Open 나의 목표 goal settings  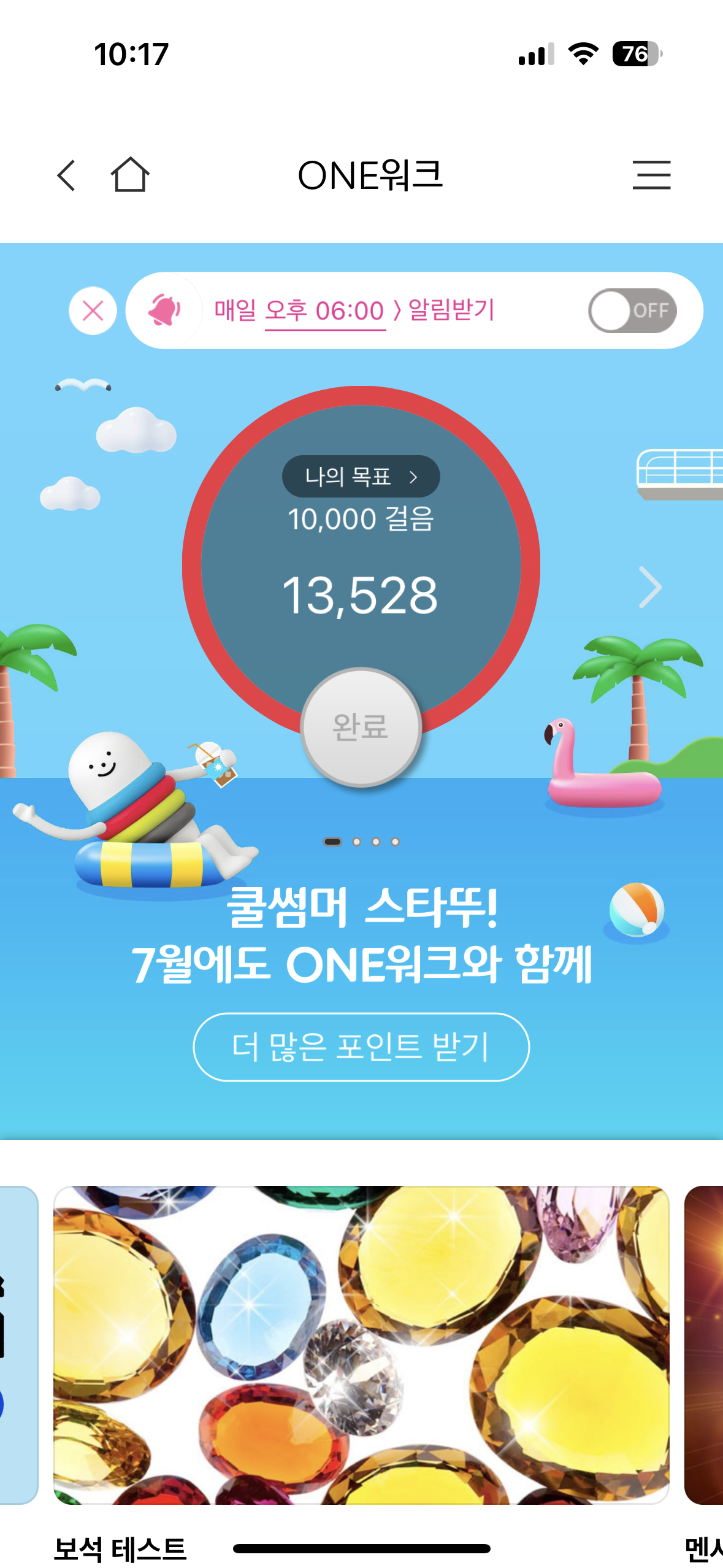(x=361, y=477)
